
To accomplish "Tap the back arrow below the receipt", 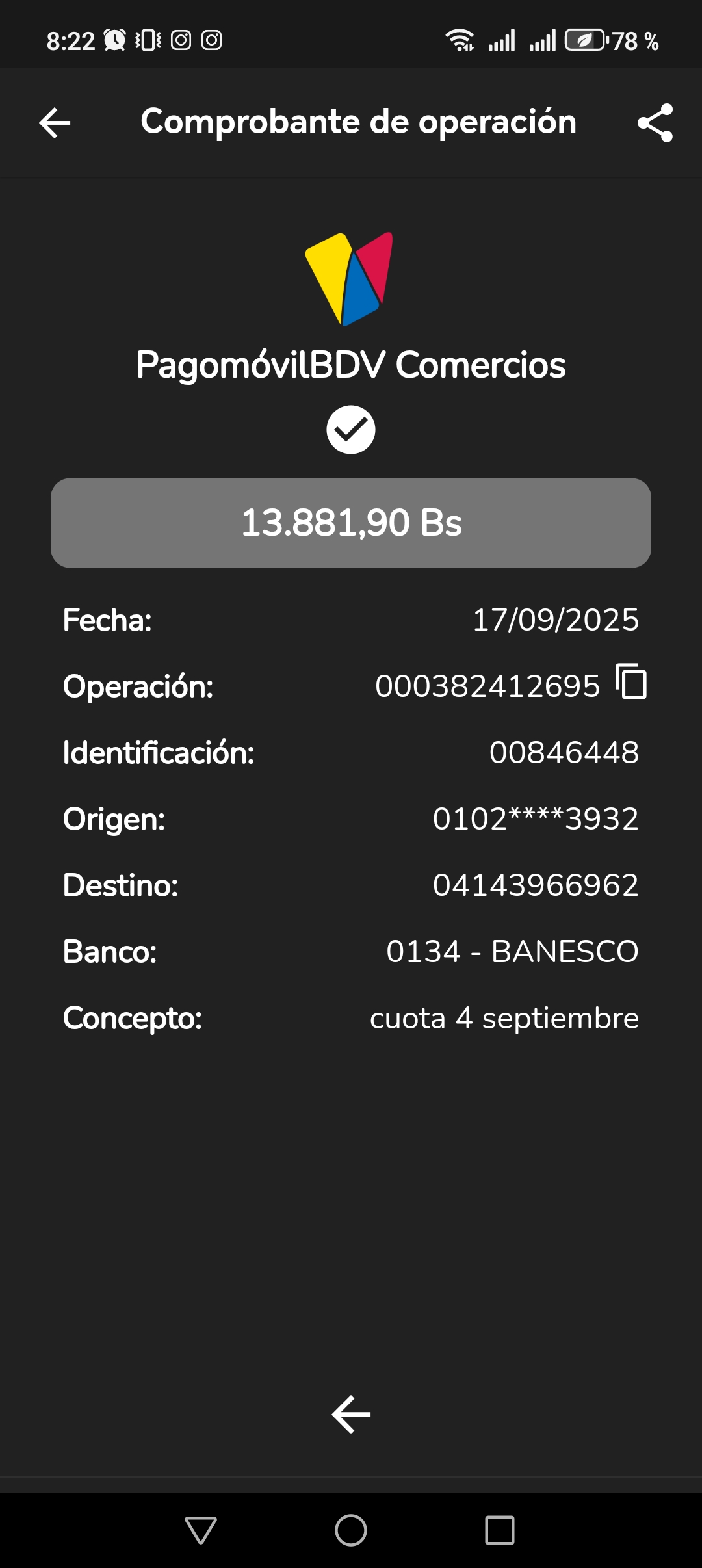I will tap(351, 1414).
